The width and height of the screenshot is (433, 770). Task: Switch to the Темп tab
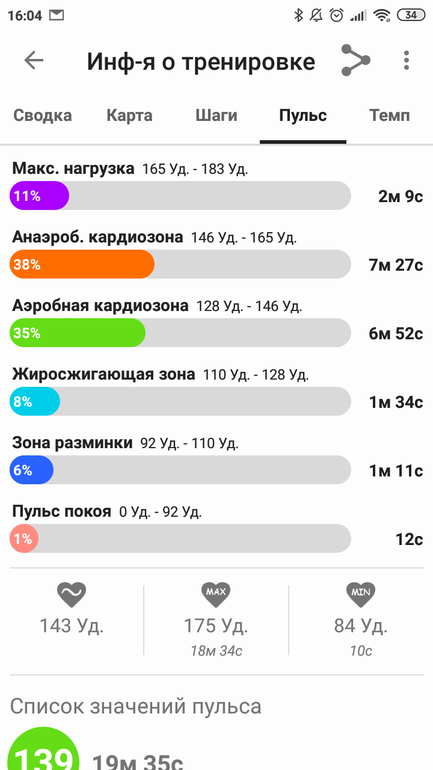390,116
